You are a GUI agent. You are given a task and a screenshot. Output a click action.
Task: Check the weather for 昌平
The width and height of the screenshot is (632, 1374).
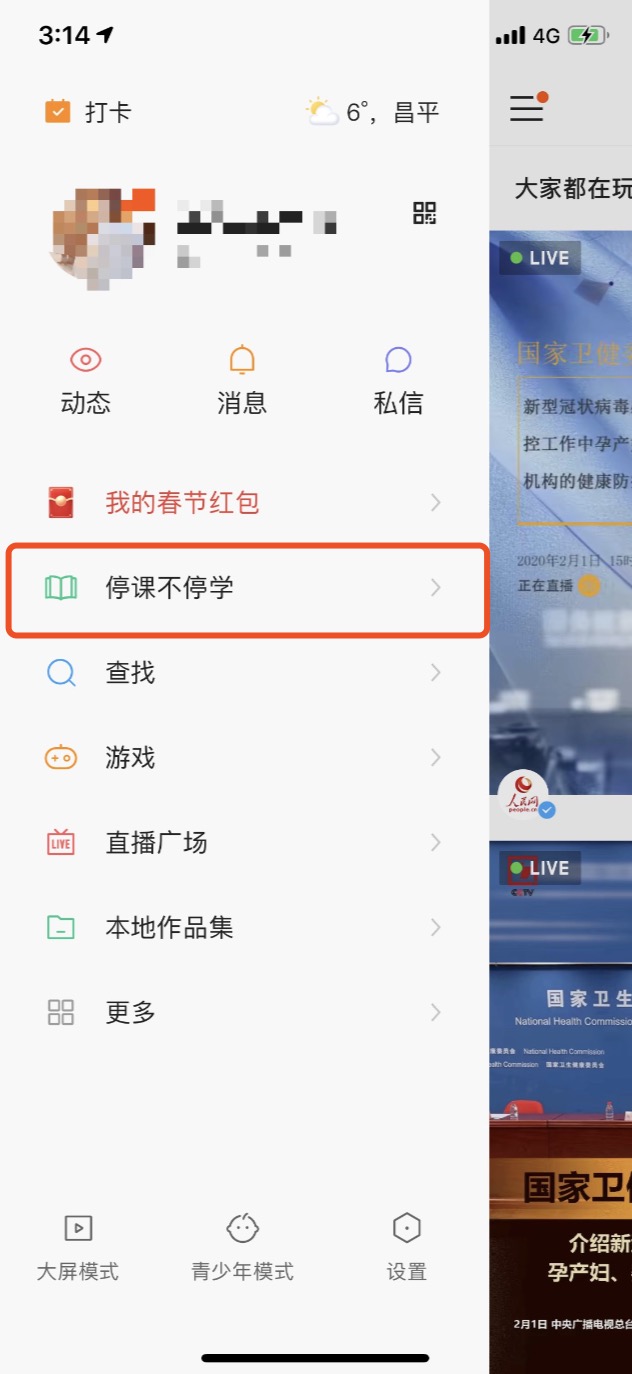374,112
